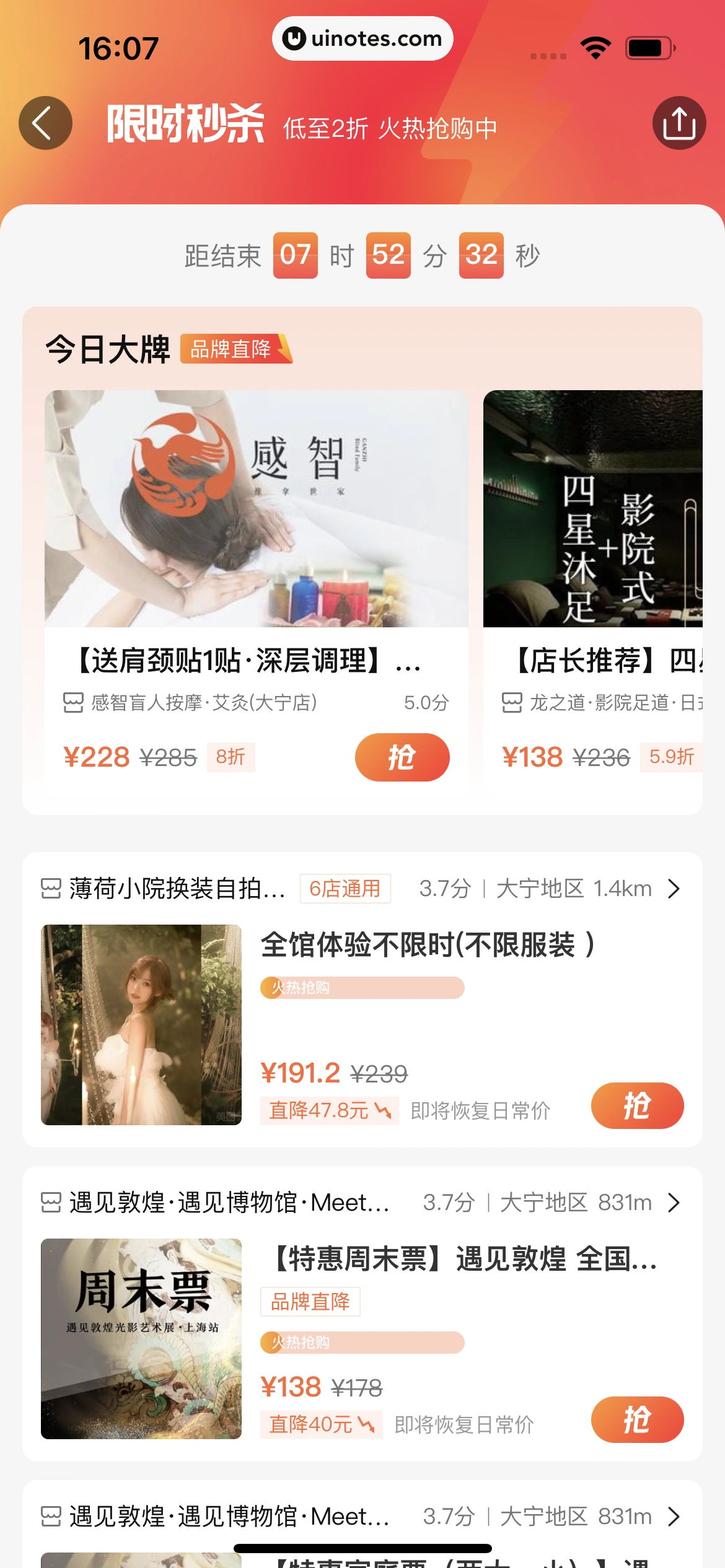View the 全馆体验不限时 deal photo

coord(141,1024)
